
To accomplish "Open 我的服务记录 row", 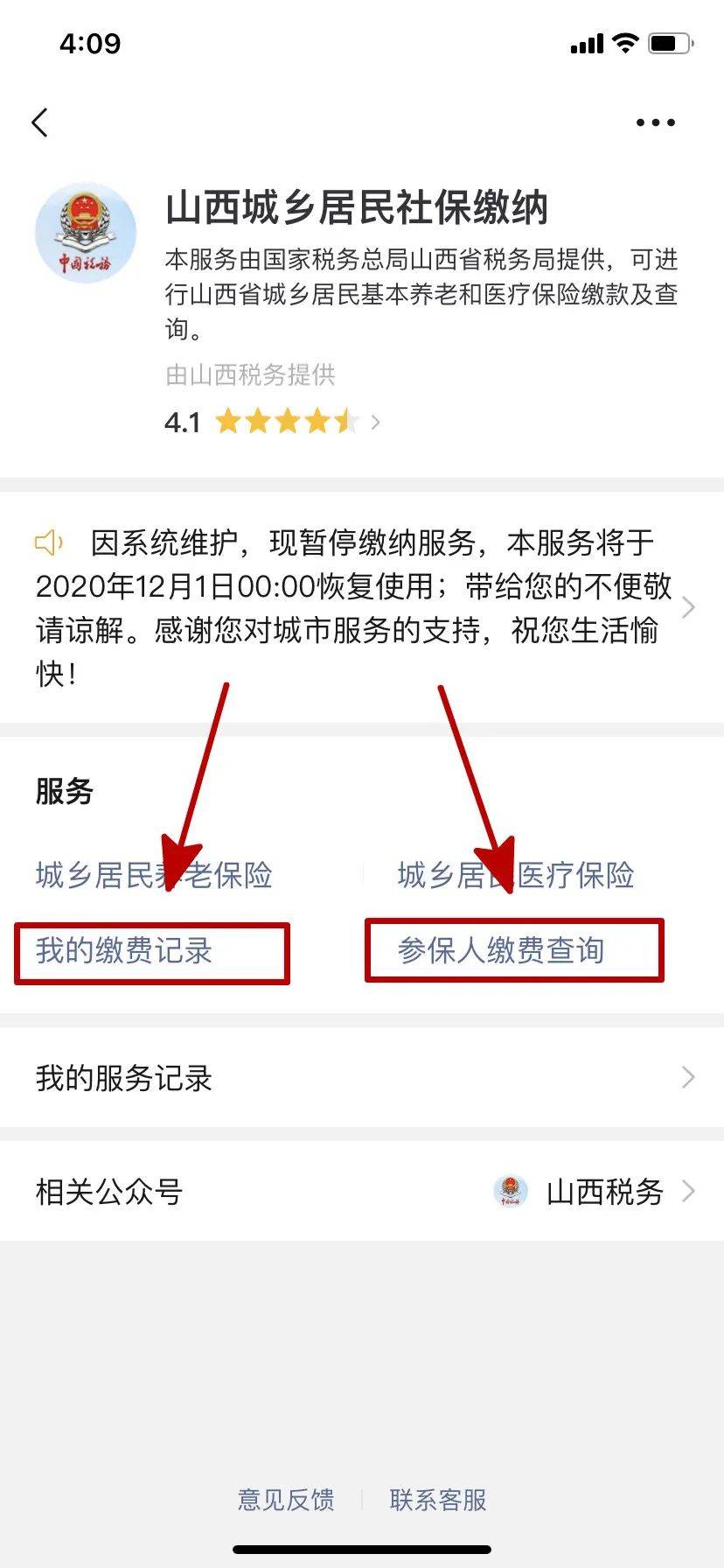I will pos(362,1078).
